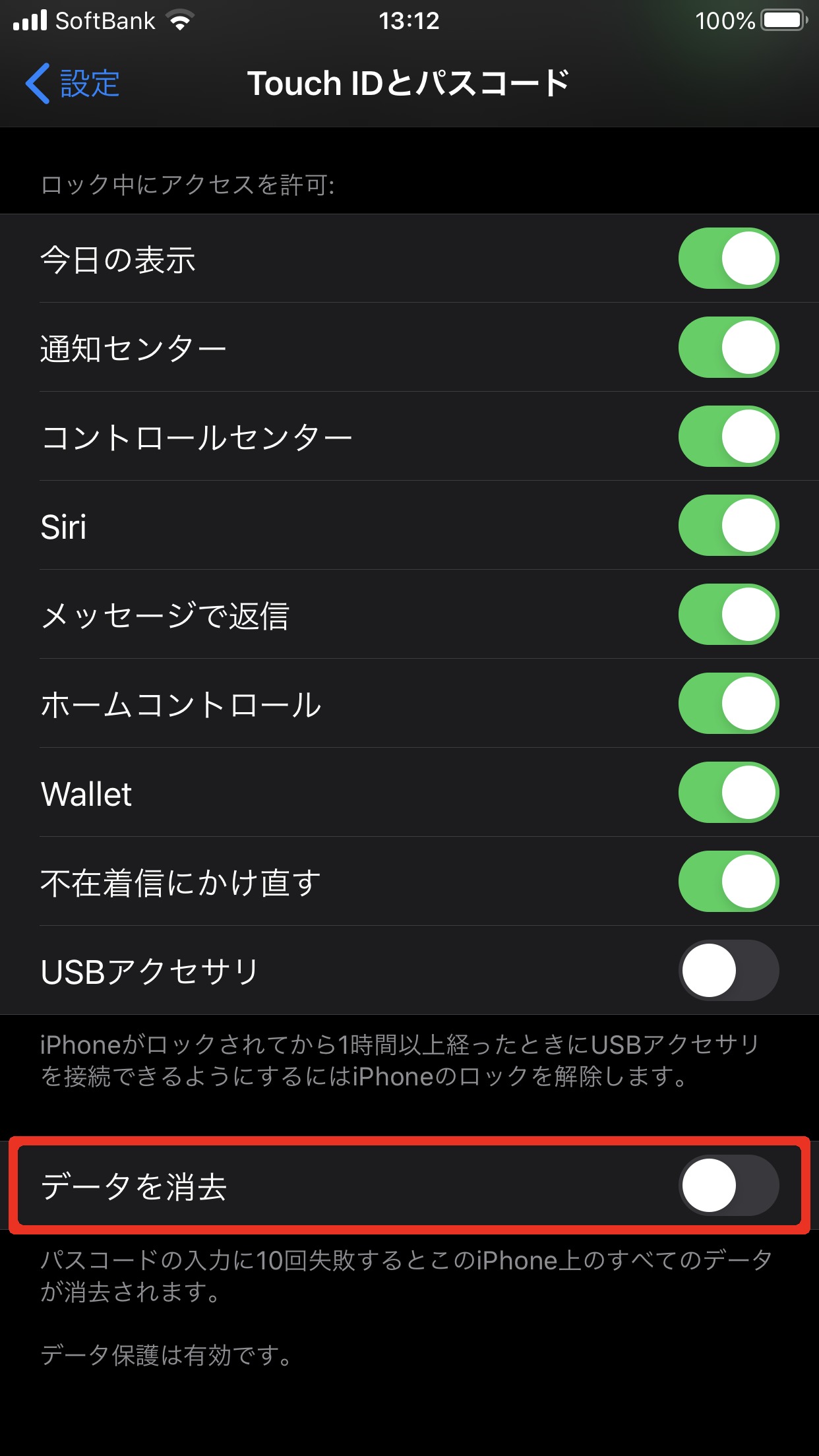This screenshot has width=819, height=1456.
Task: Turn off 今日の表示 on lock screen
Action: click(x=728, y=258)
